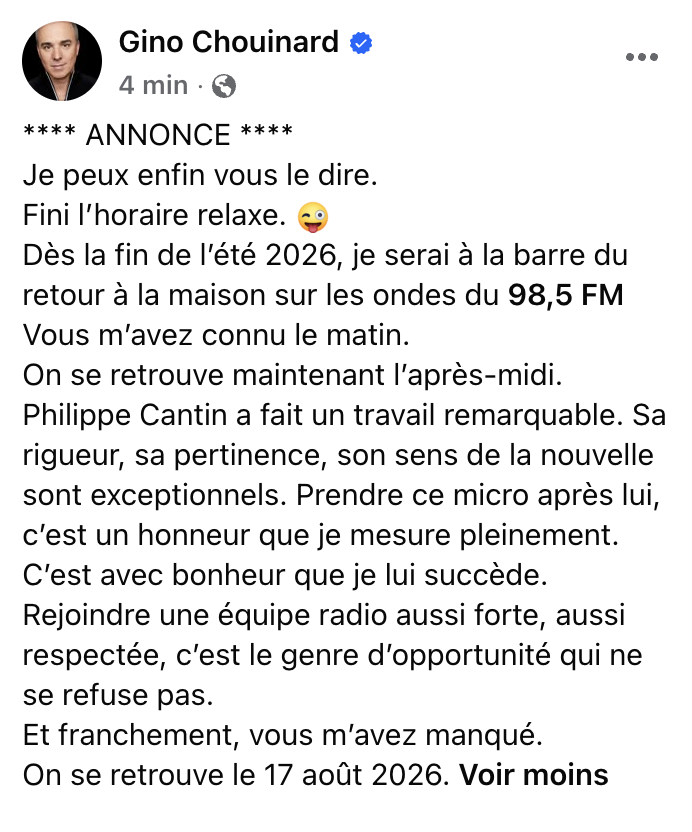The width and height of the screenshot is (692, 832).
Task: Collapse the post with Voir moins
Action: pyautogui.click(x=533, y=774)
